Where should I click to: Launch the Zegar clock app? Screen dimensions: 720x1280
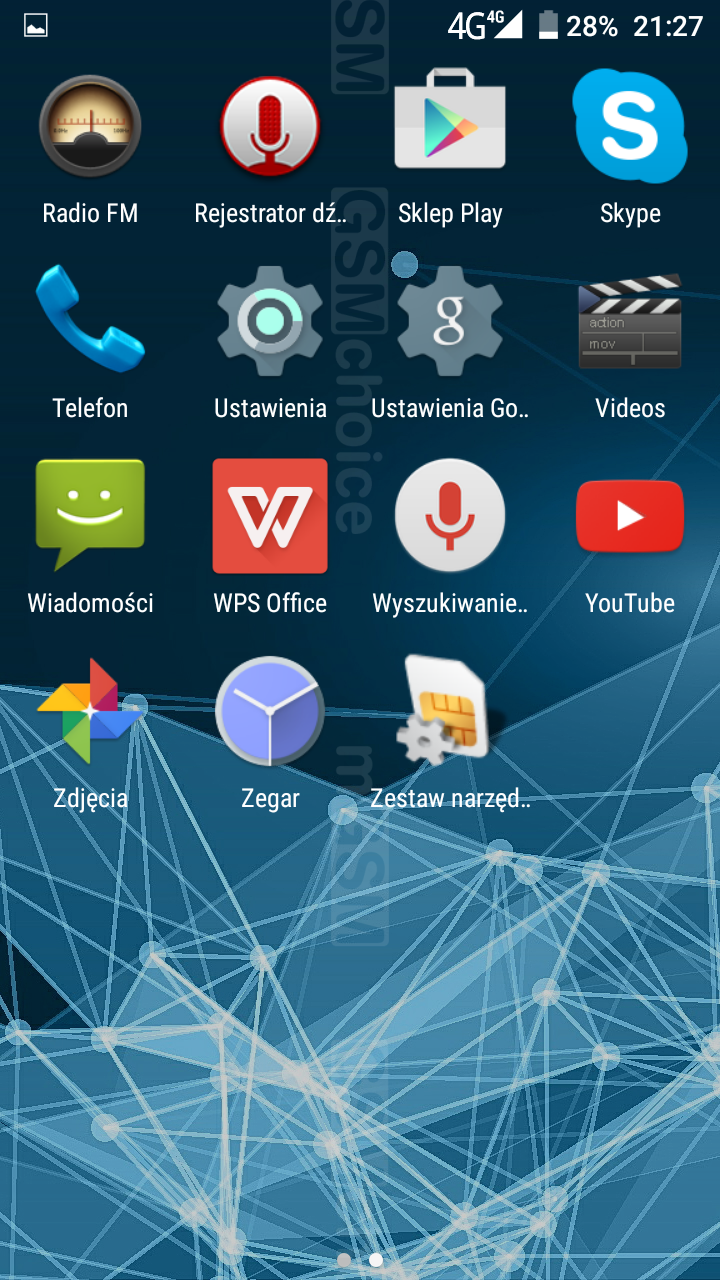270,710
